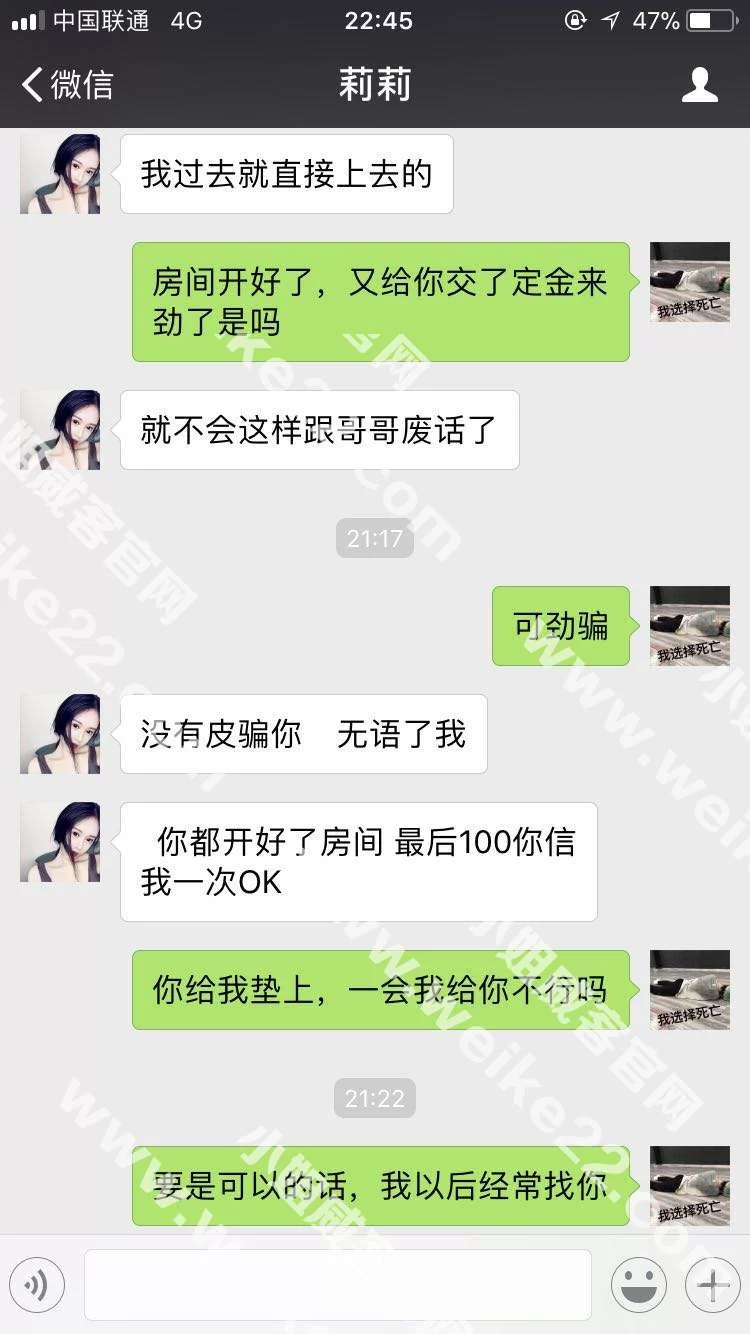Tap the message text field
The width and height of the screenshot is (750, 1334).
pos(337,1284)
